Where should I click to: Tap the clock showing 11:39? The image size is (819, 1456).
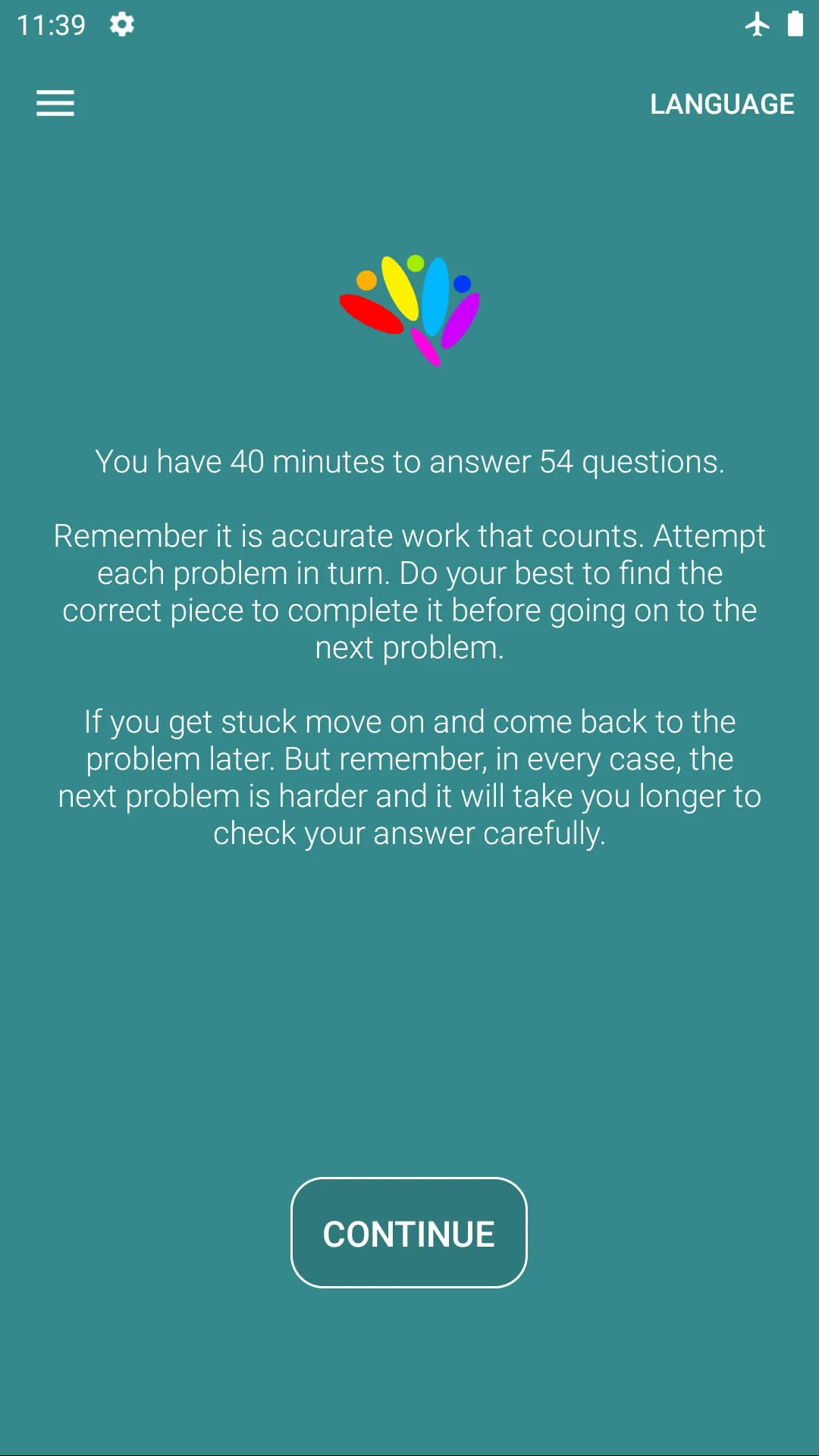click(x=53, y=24)
